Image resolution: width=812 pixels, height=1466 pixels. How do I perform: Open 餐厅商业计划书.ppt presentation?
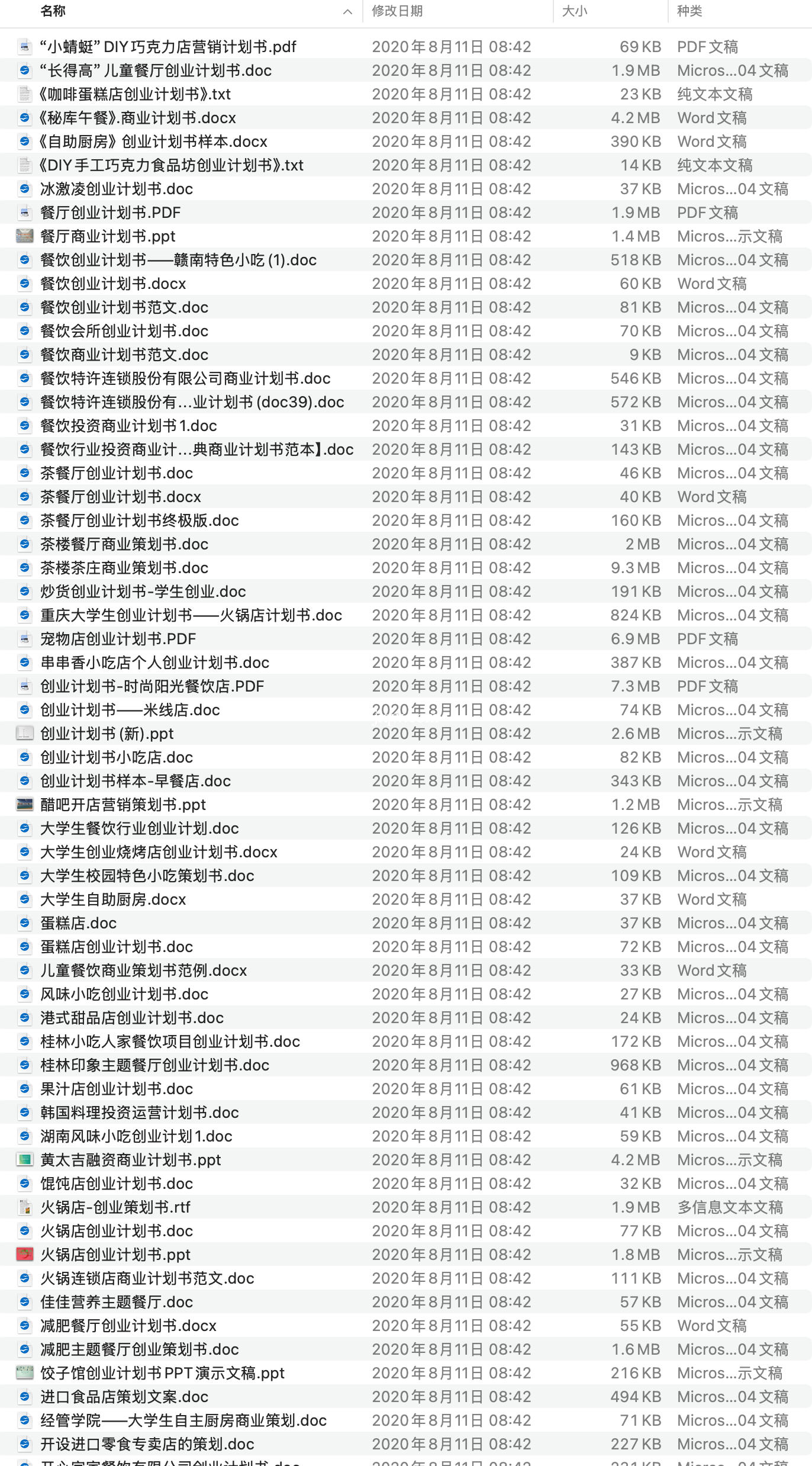pos(108,236)
